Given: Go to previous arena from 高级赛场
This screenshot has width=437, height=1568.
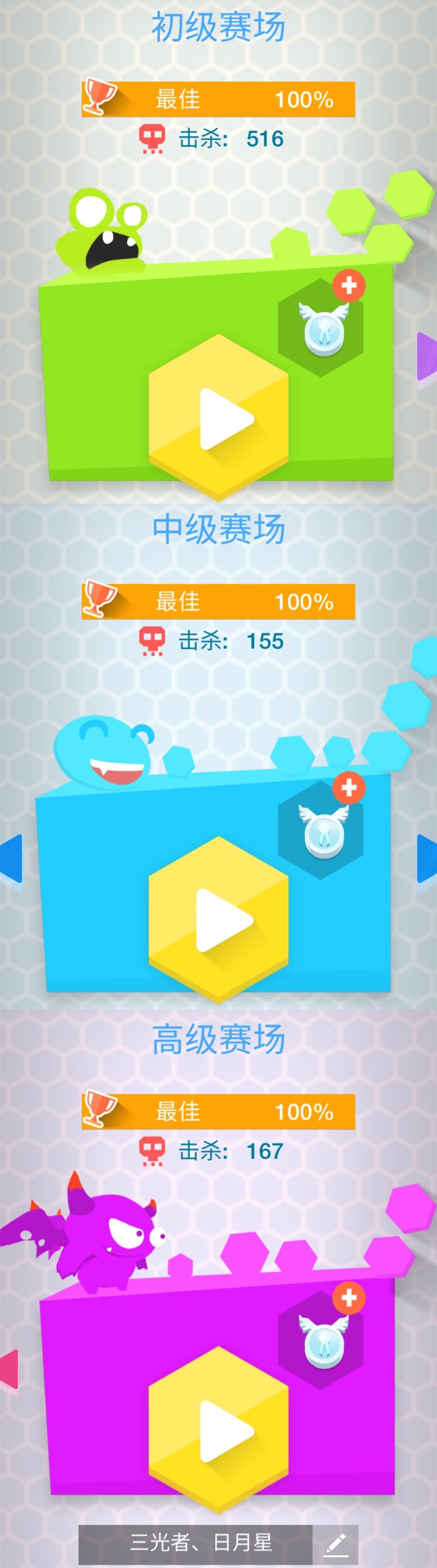Looking at the screenshot, I should 8,1369.
